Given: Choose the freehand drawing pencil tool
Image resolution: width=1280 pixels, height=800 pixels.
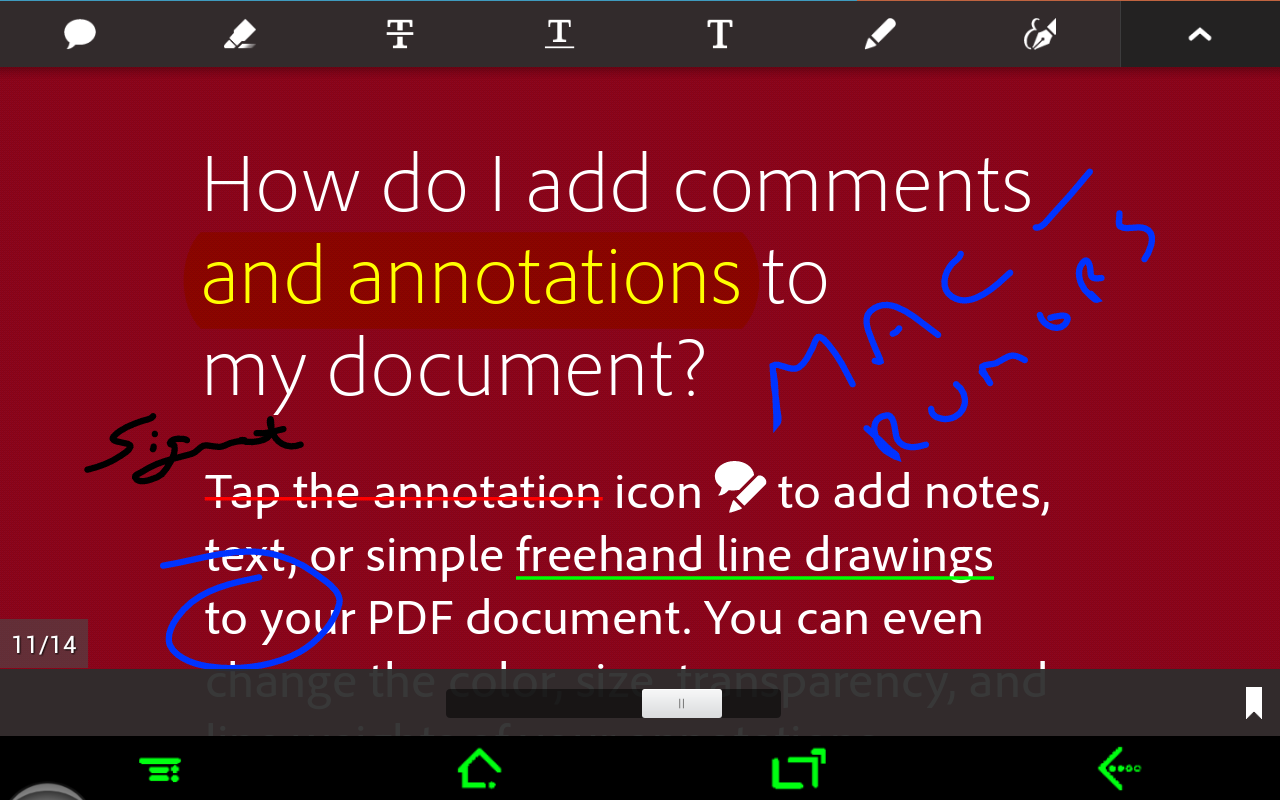Looking at the screenshot, I should pos(879,35).
